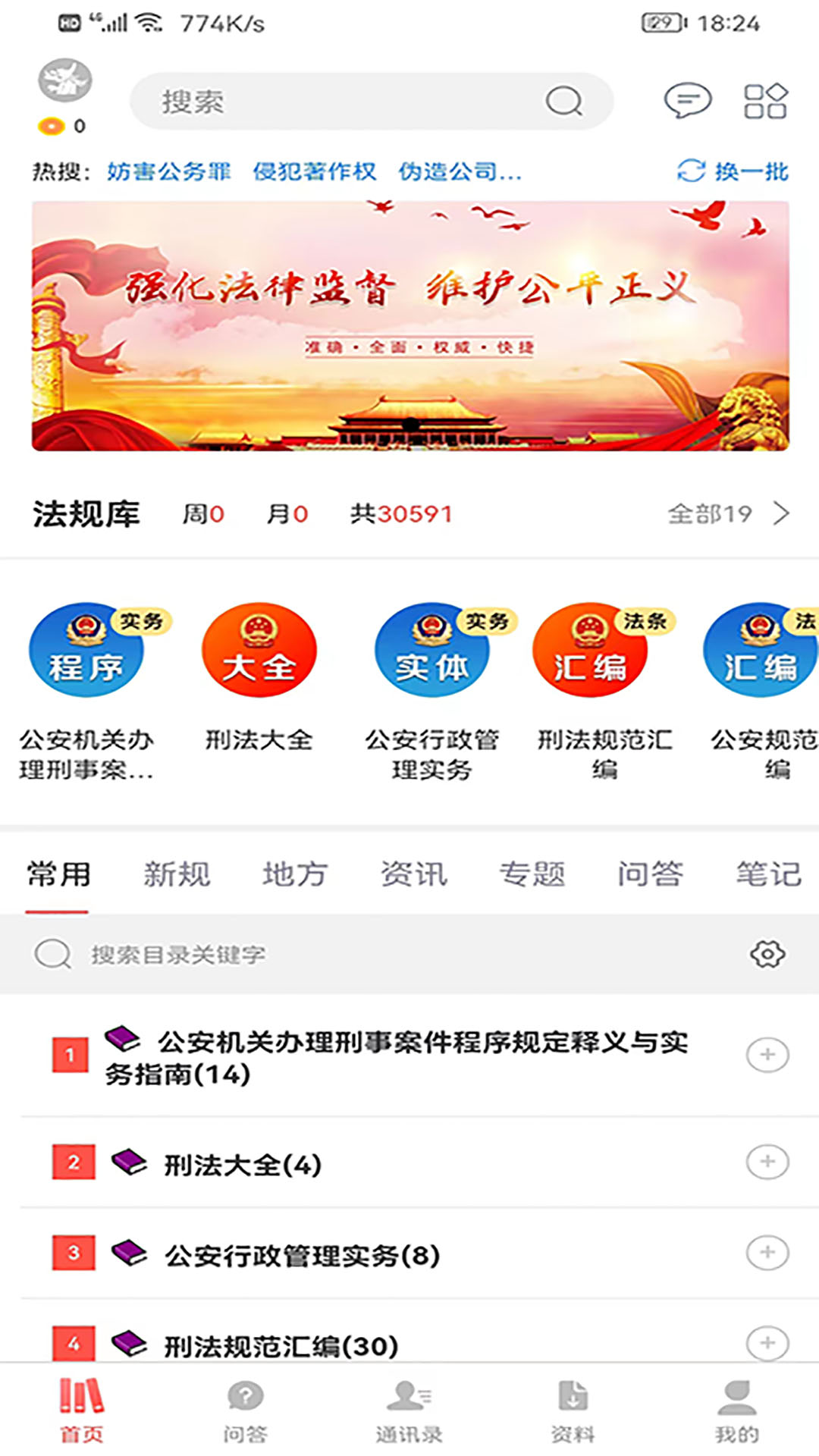The image size is (819, 1456).
Task: Expand 刑法大全(4) with its plus button
Action: pos(768,1160)
